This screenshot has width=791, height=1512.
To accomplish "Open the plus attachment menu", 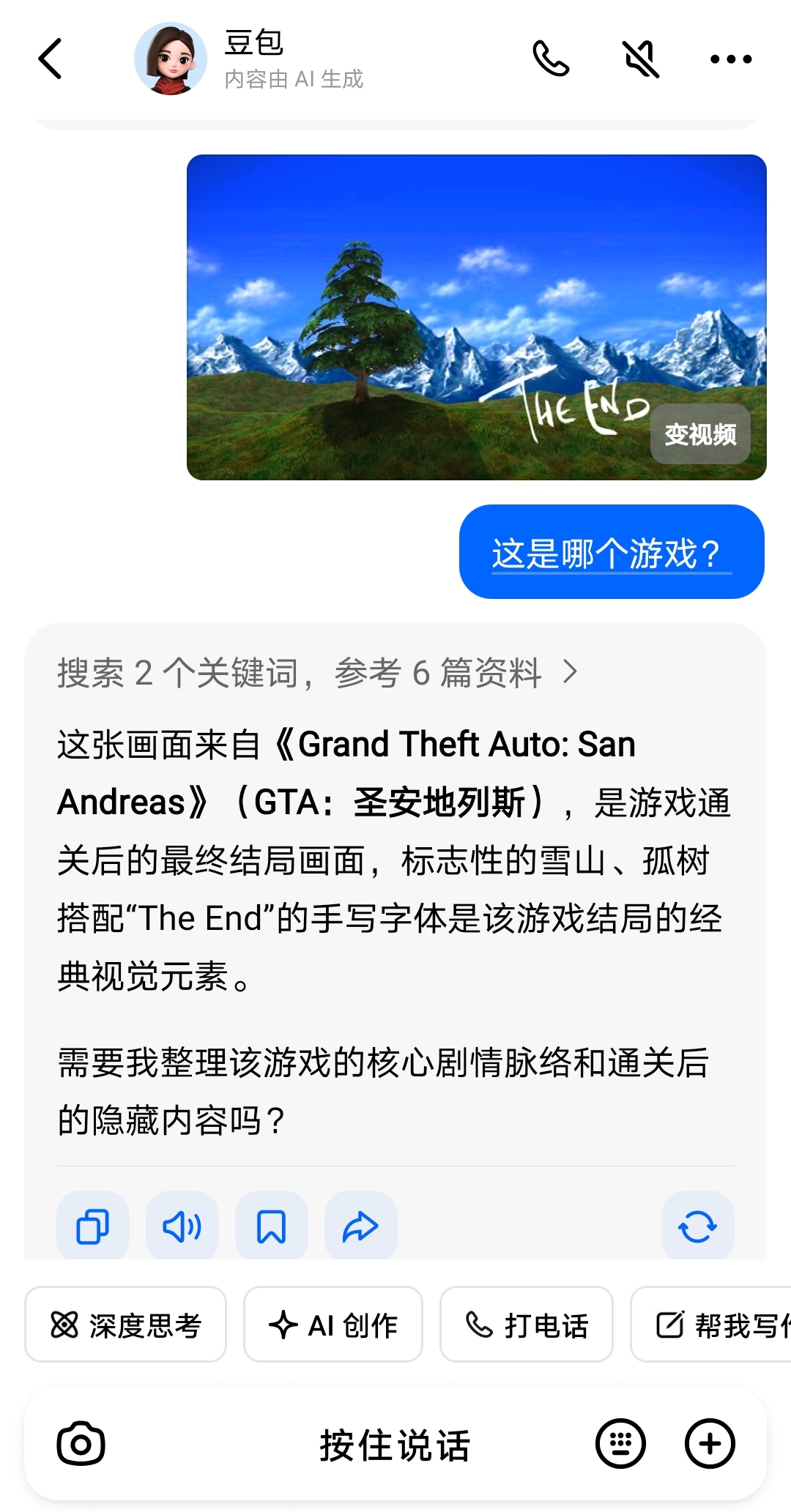I will [709, 1444].
